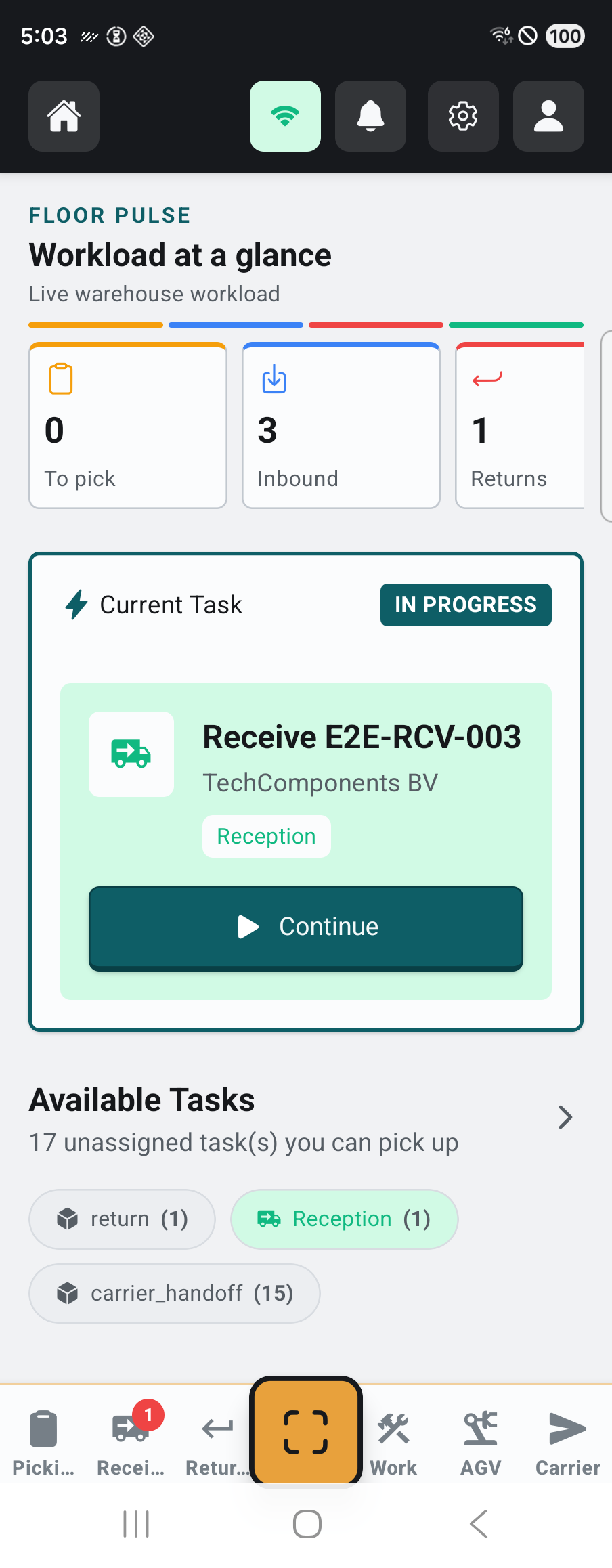Continue the Receive E2E-RCV-003 task
Screen dimensions: 612x1568
pyautogui.click(x=306, y=928)
